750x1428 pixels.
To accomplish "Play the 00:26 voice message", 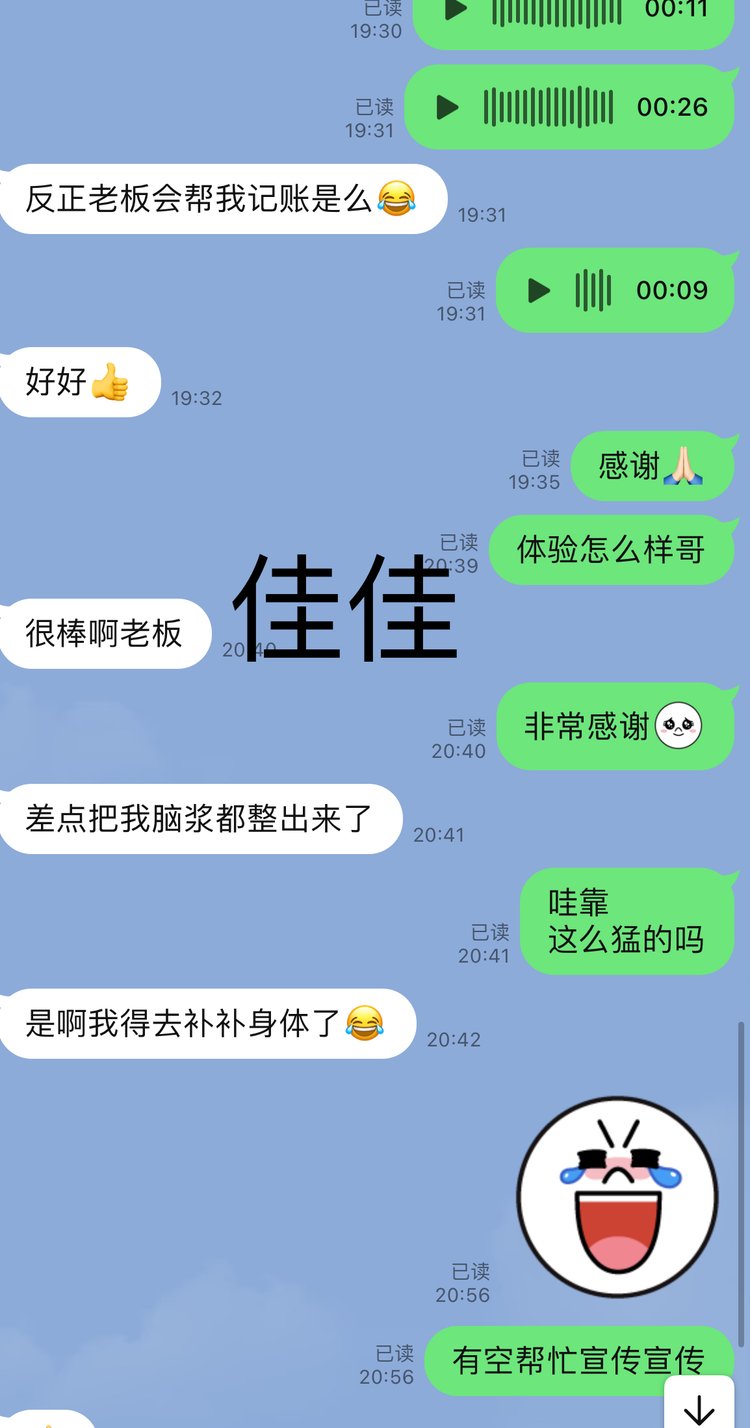I will point(448,107).
